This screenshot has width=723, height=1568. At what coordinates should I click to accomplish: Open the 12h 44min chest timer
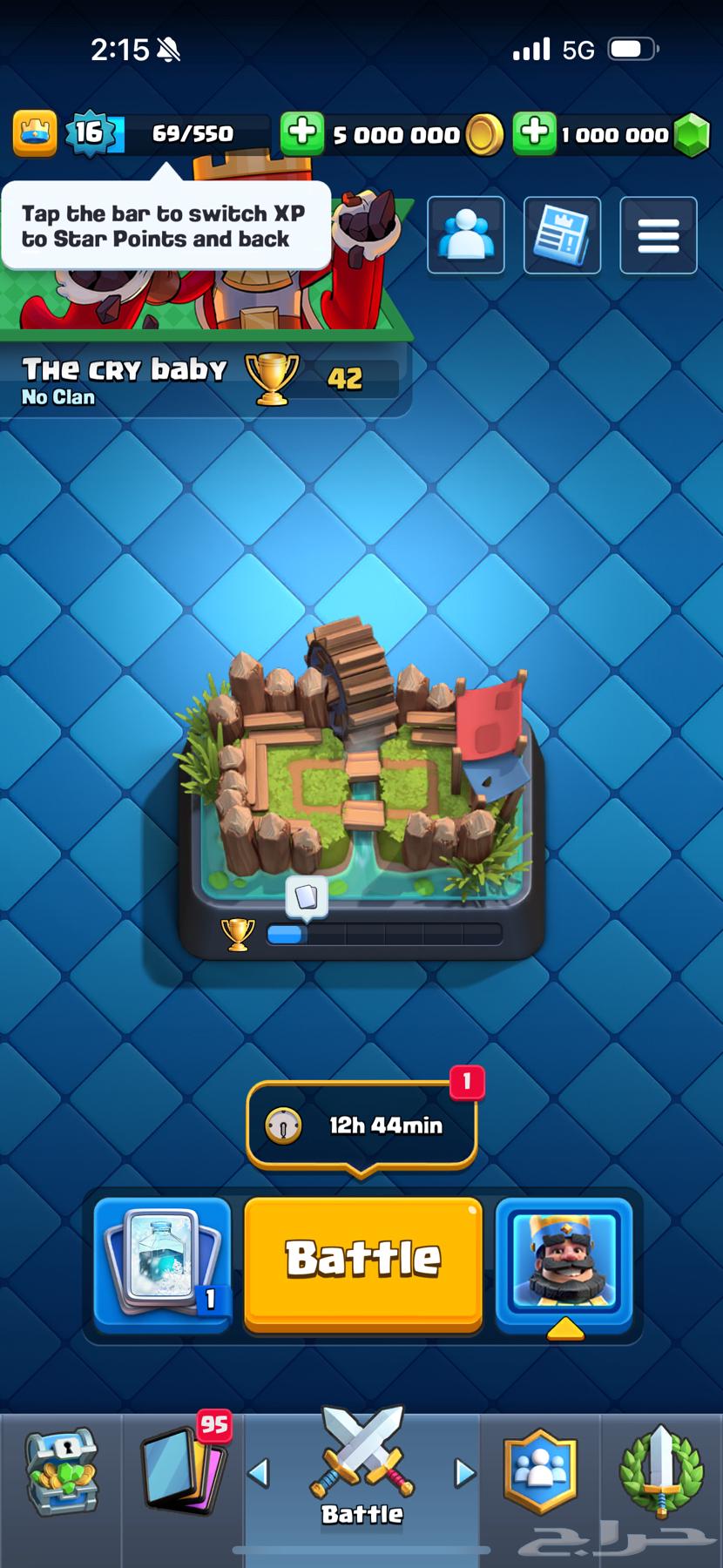[x=362, y=1125]
